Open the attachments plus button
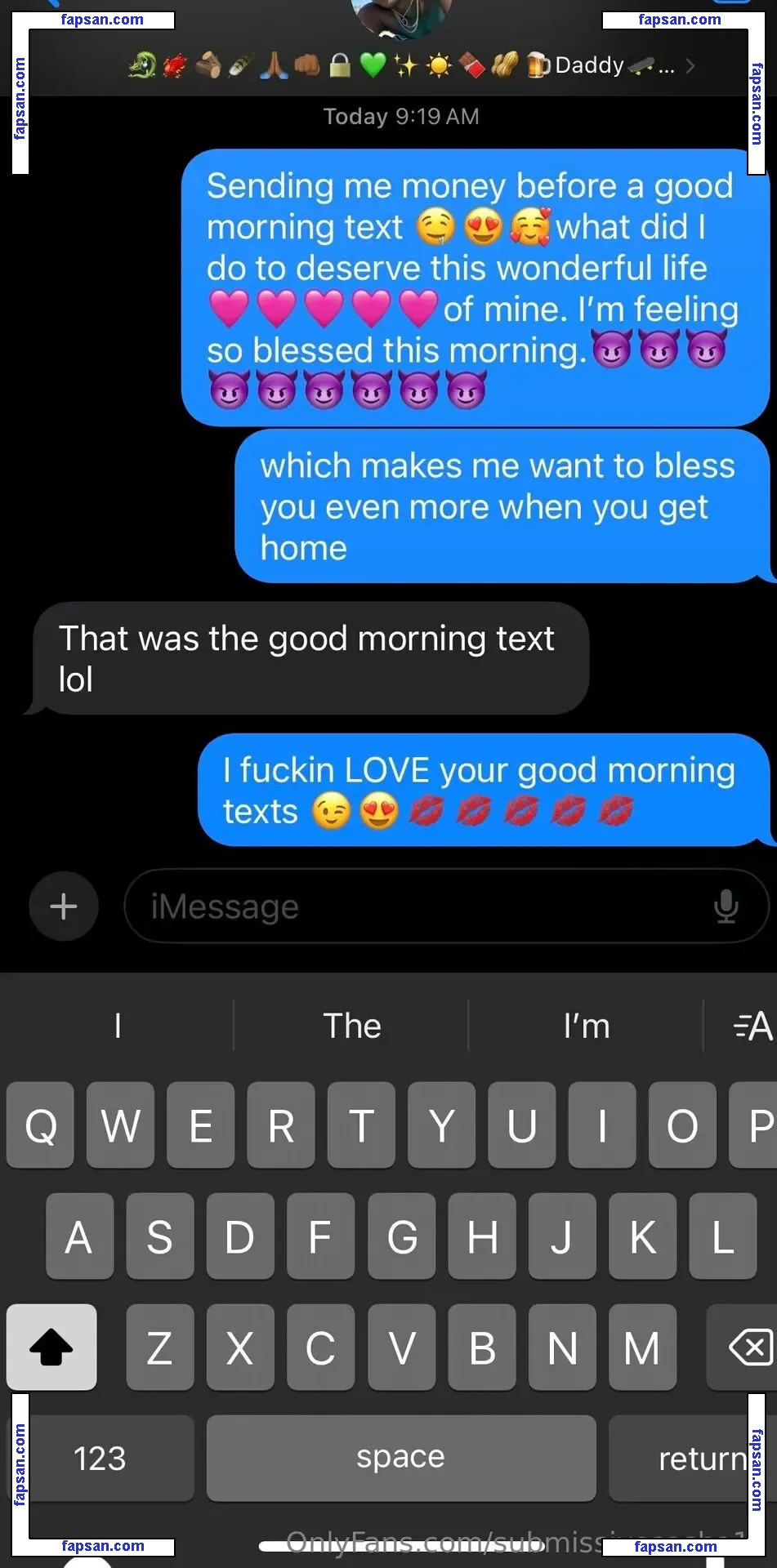The width and height of the screenshot is (777, 1568). coord(64,906)
